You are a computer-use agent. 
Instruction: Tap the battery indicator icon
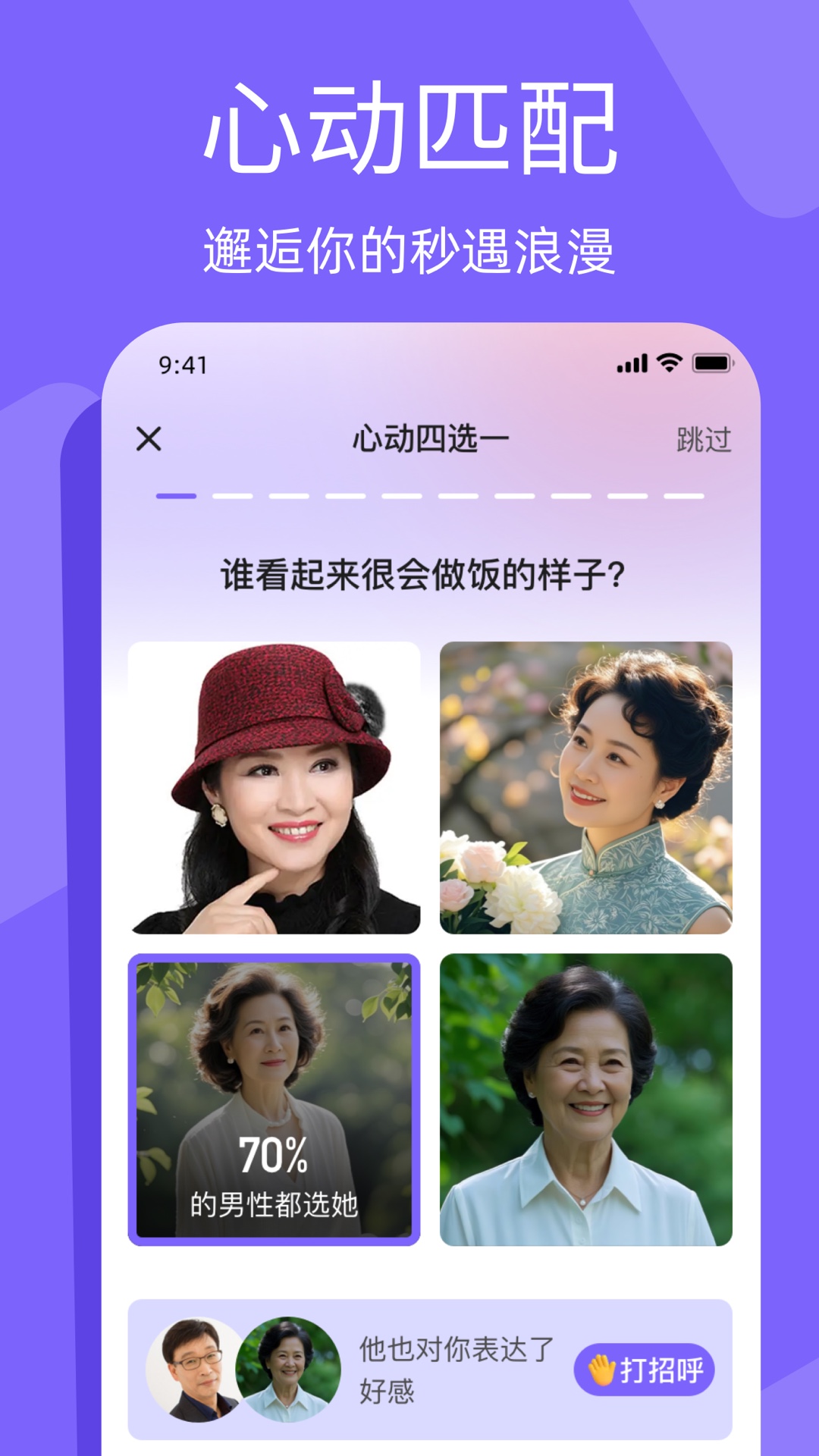coord(711,364)
